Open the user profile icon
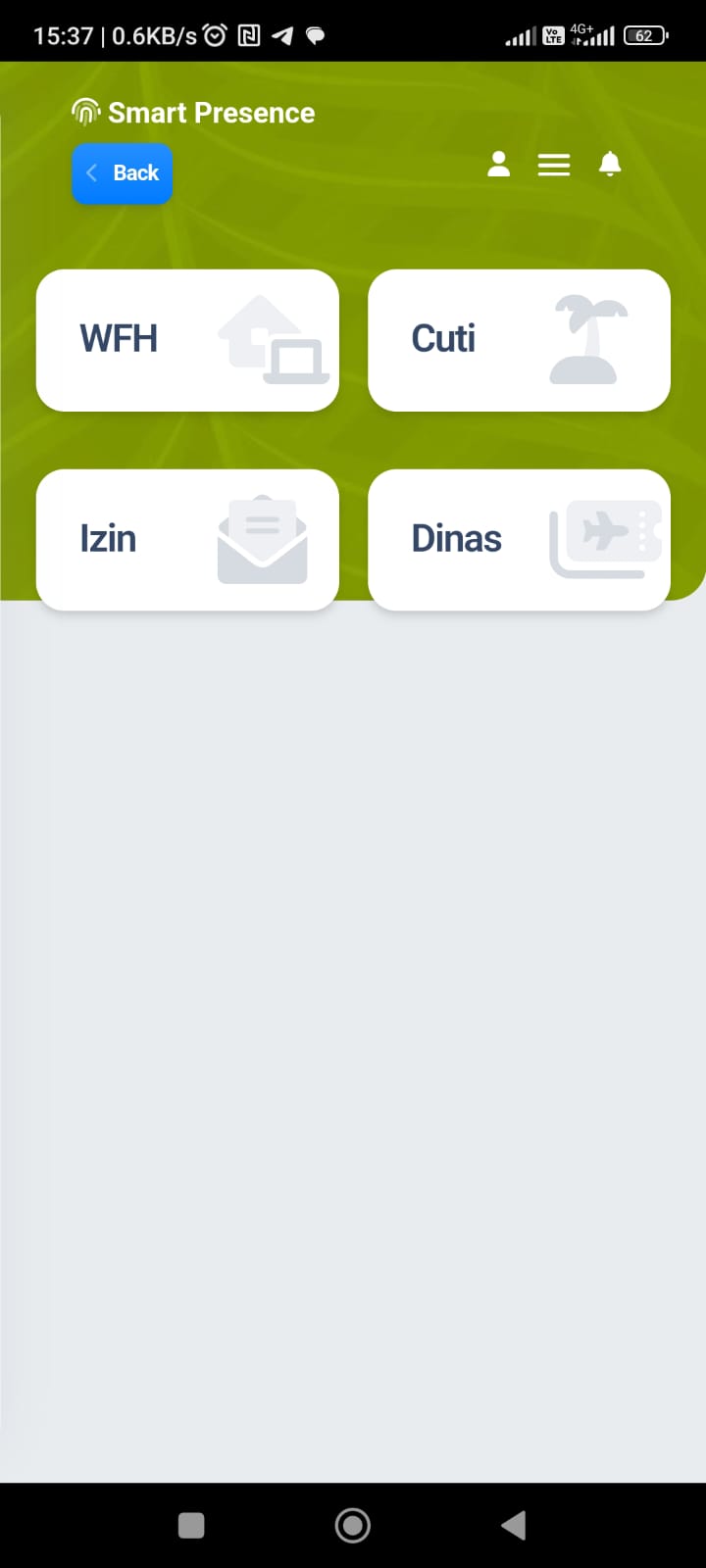The width and height of the screenshot is (706, 1568). tap(498, 165)
